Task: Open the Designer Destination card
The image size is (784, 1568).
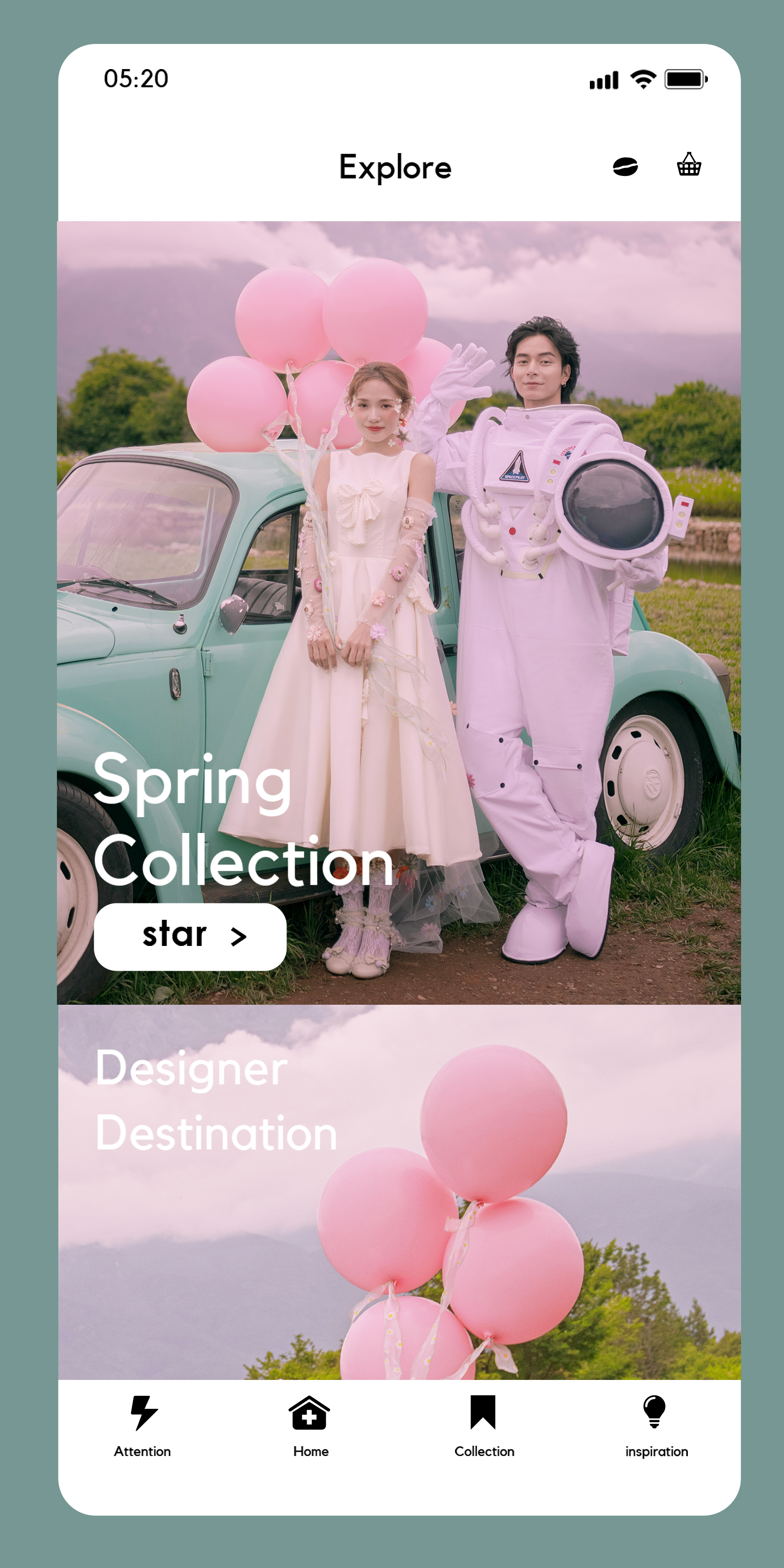Action: click(x=399, y=1192)
